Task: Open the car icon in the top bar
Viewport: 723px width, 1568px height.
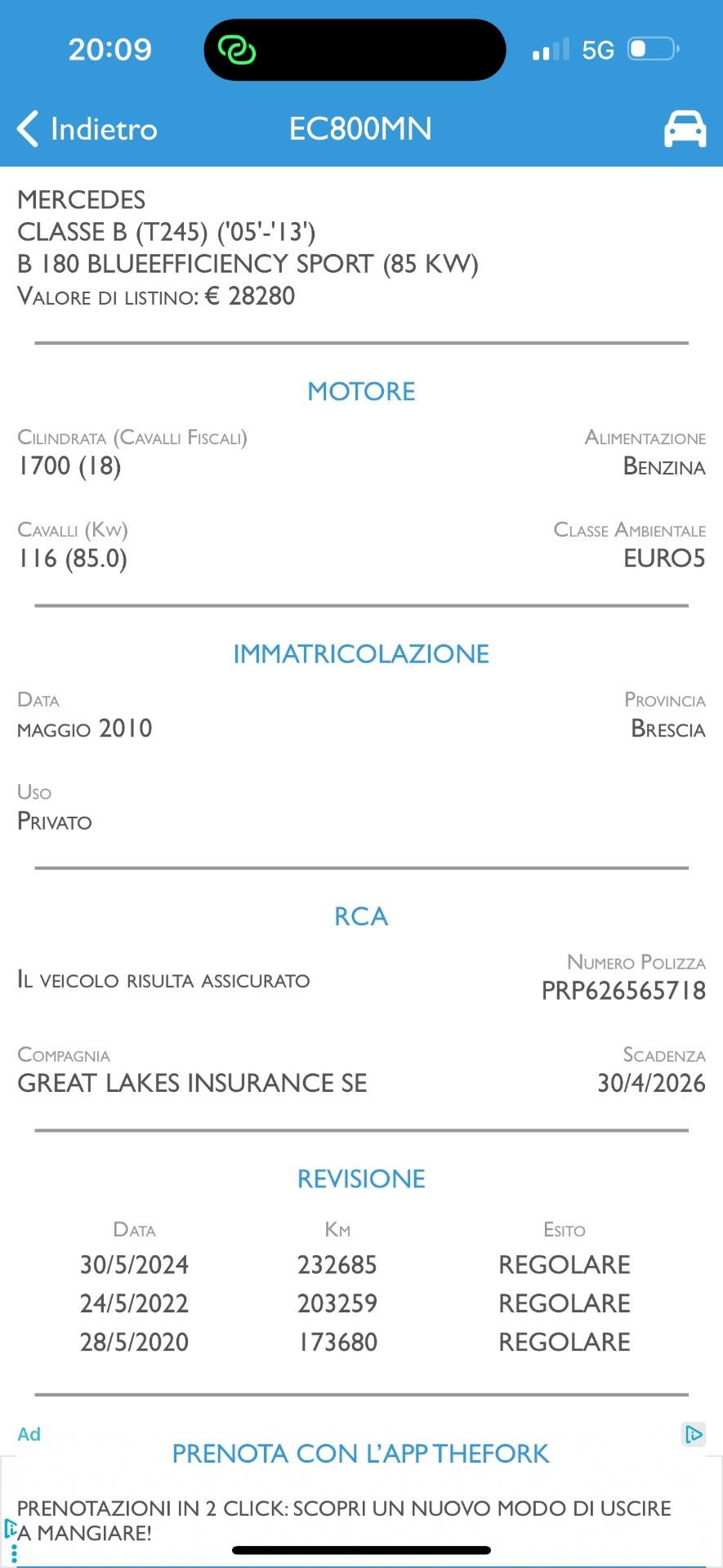Action: click(683, 128)
